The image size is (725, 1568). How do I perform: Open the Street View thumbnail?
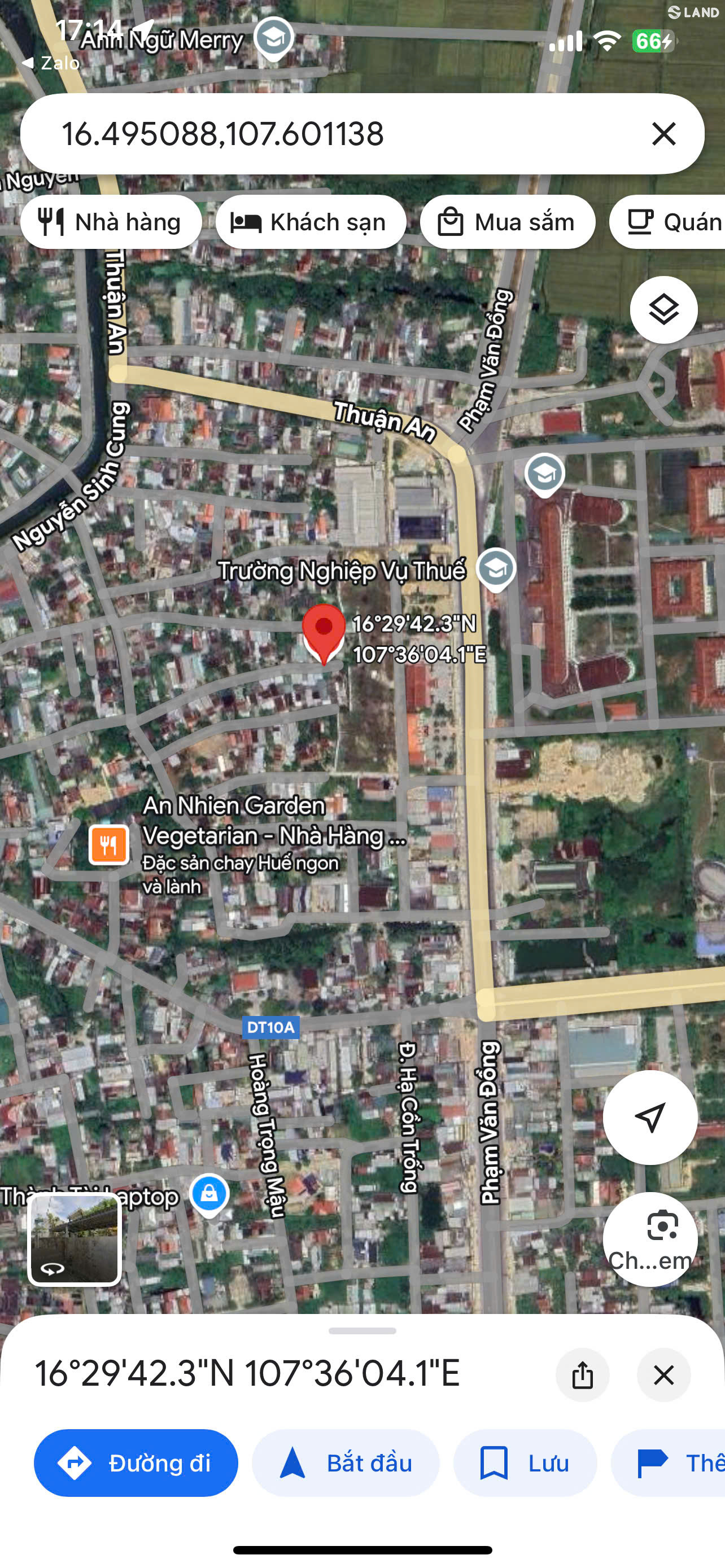(75, 1239)
